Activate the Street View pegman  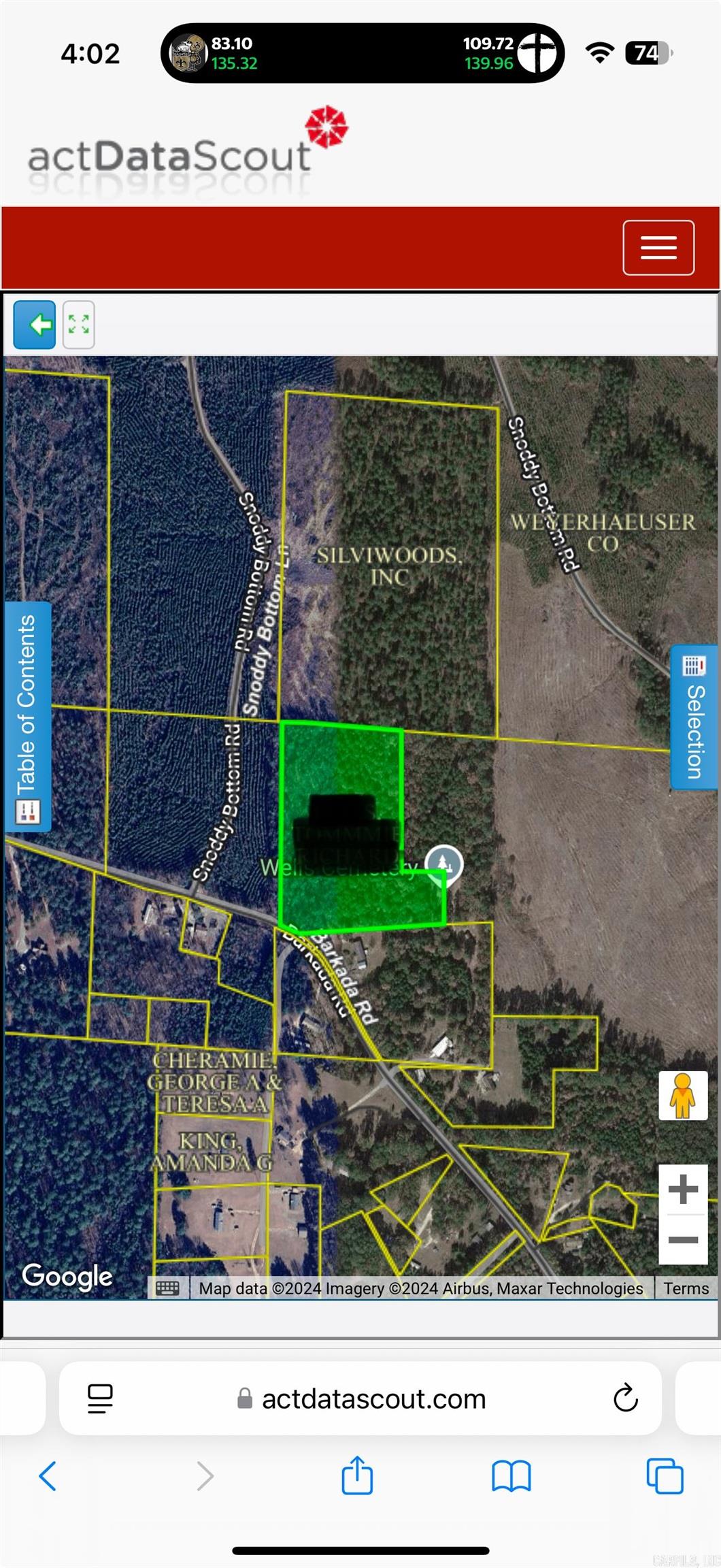[682, 1096]
